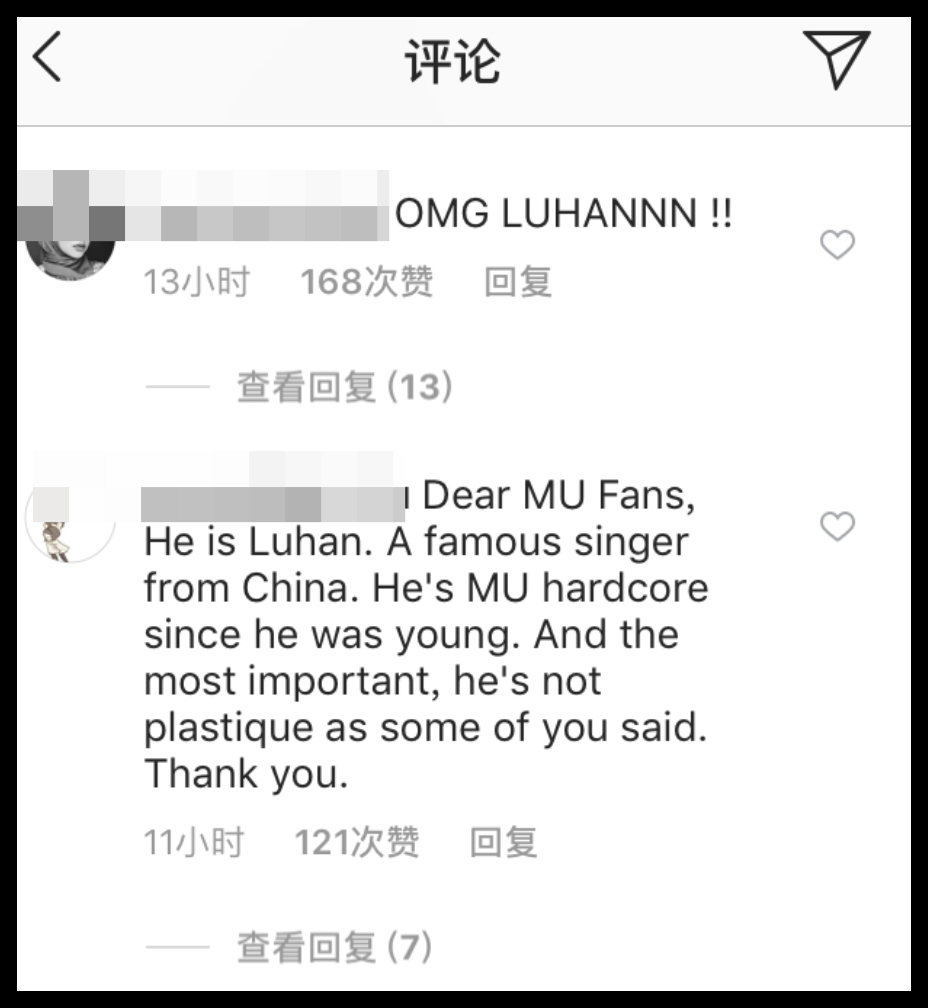Open avatar of the "Dear MU Fans" commenter

coord(69,524)
